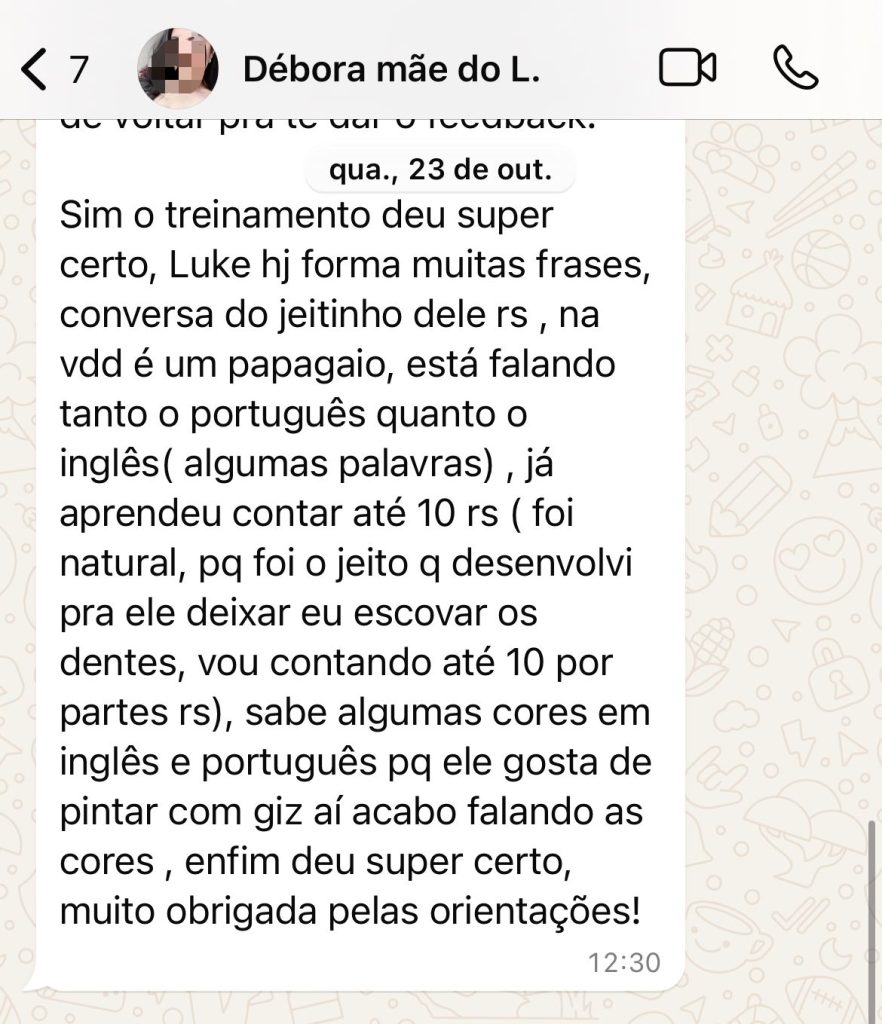The height and width of the screenshot is (1024, 882).
Task: Start a voice call with Débora
Action: tap(796, 68)
